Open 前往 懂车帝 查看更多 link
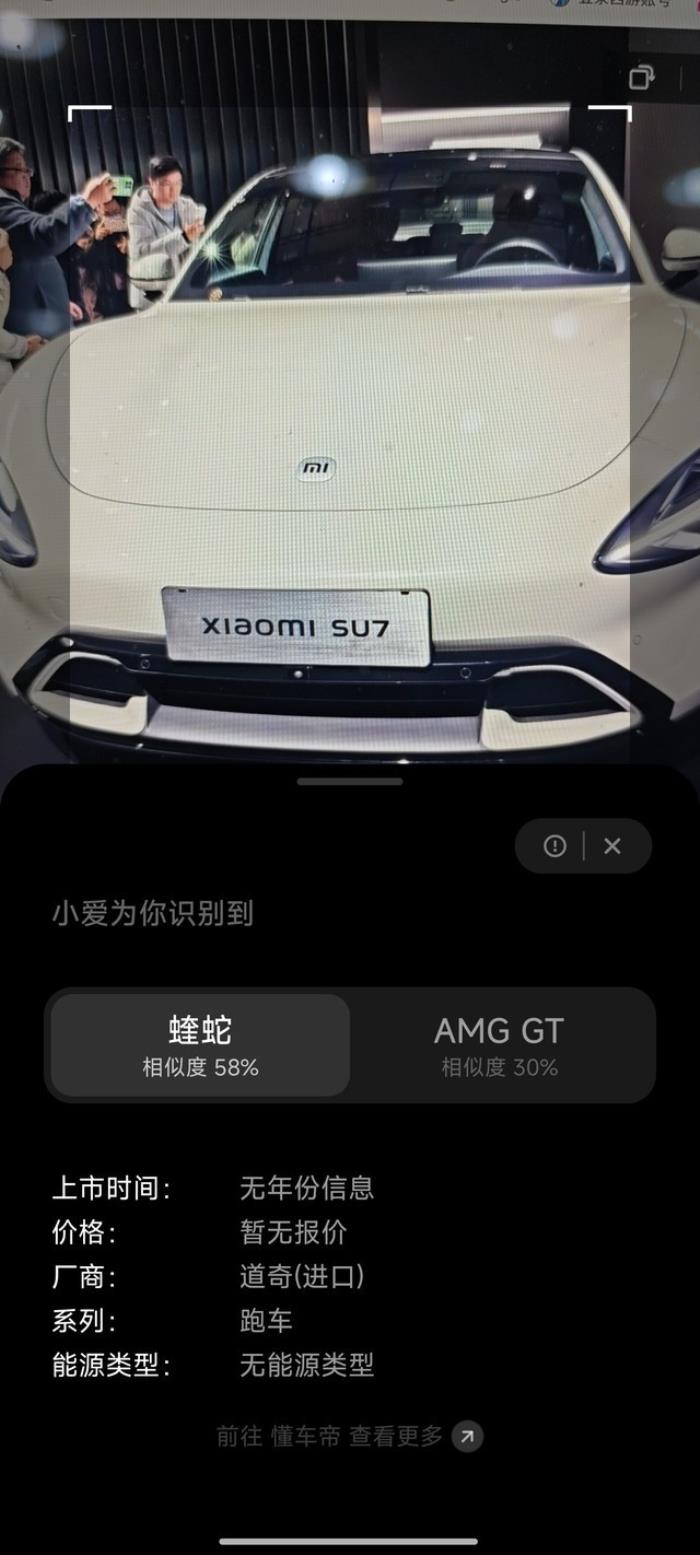 349,1437
